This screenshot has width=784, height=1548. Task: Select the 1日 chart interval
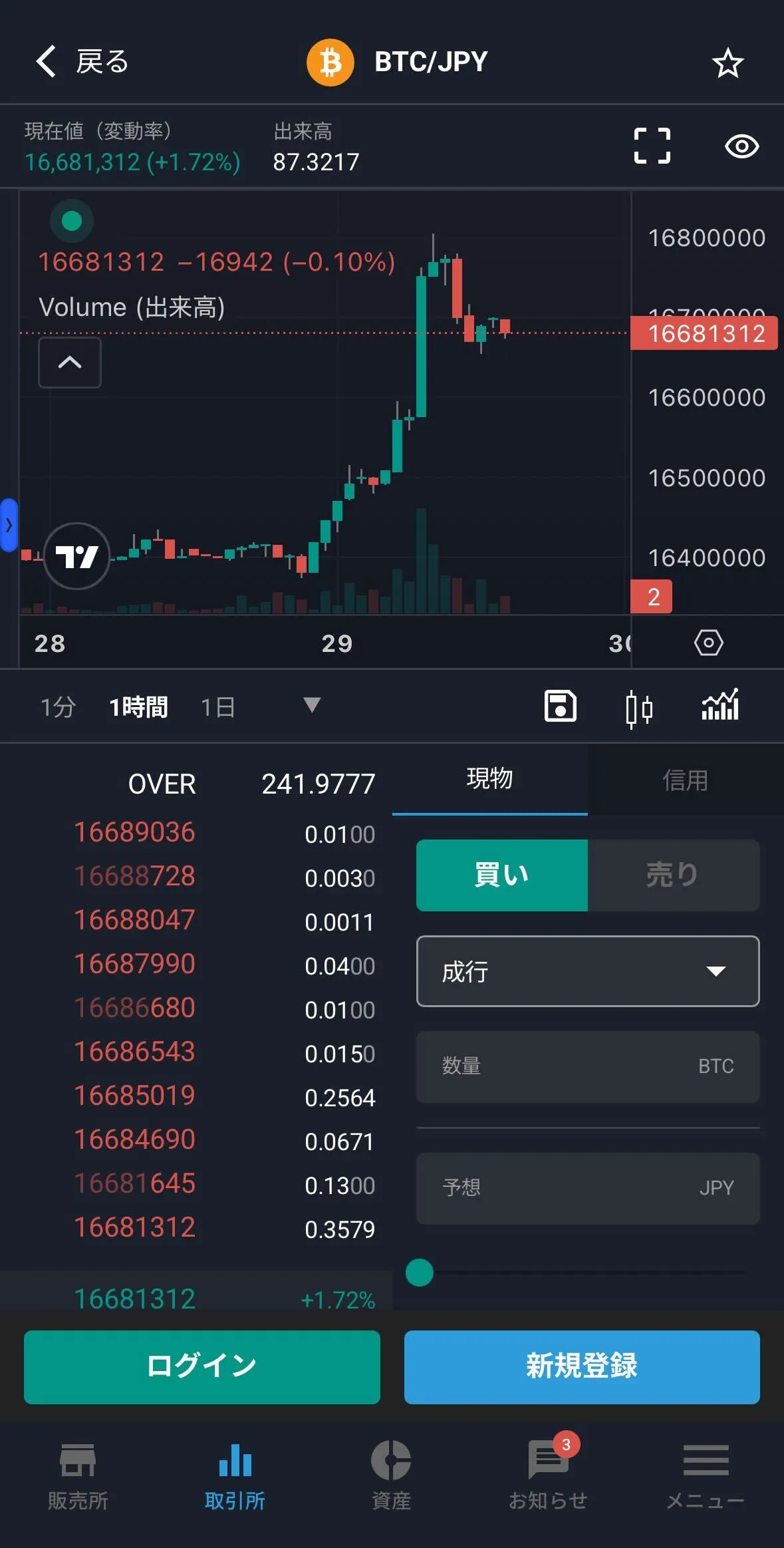click(217, 706)
